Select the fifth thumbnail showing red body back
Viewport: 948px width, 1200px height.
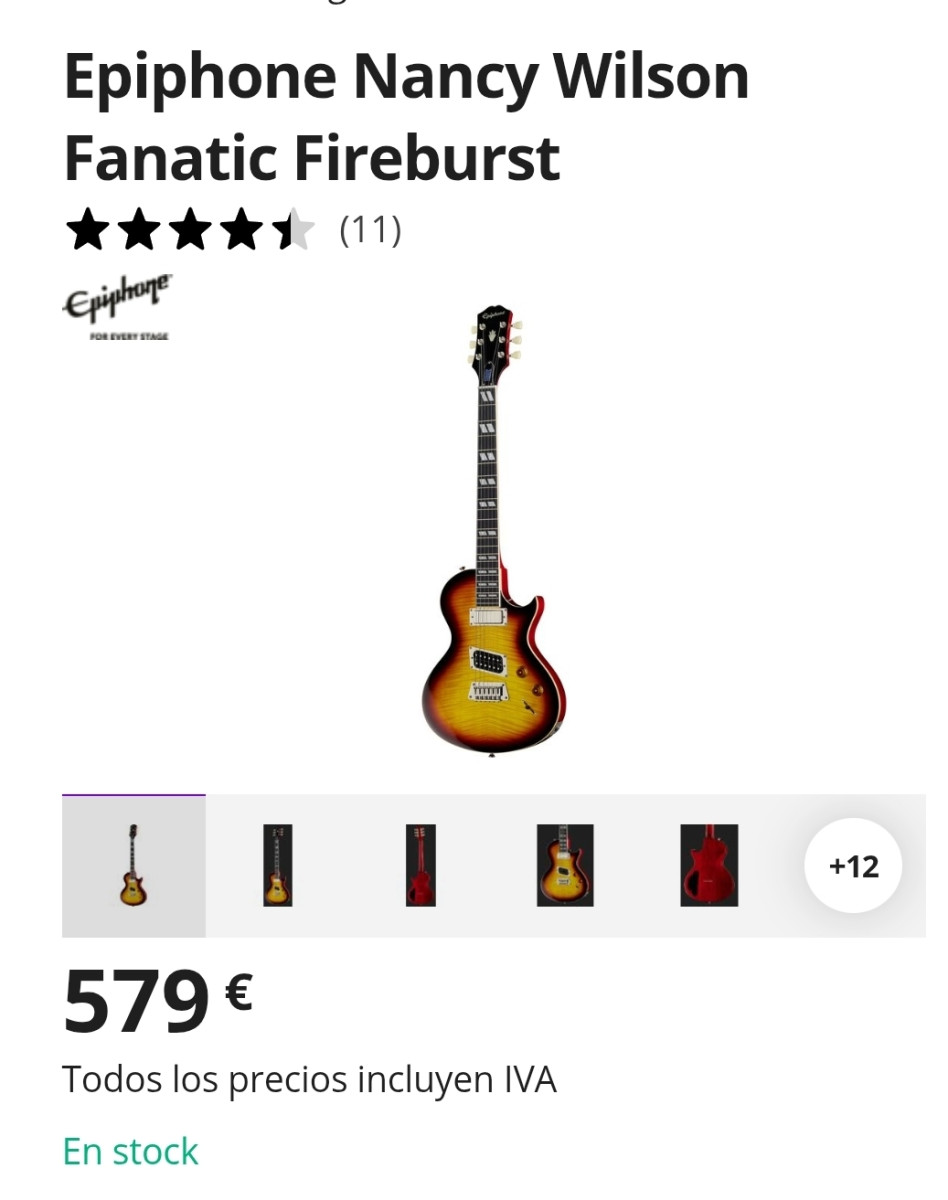(x=709, y=866)
